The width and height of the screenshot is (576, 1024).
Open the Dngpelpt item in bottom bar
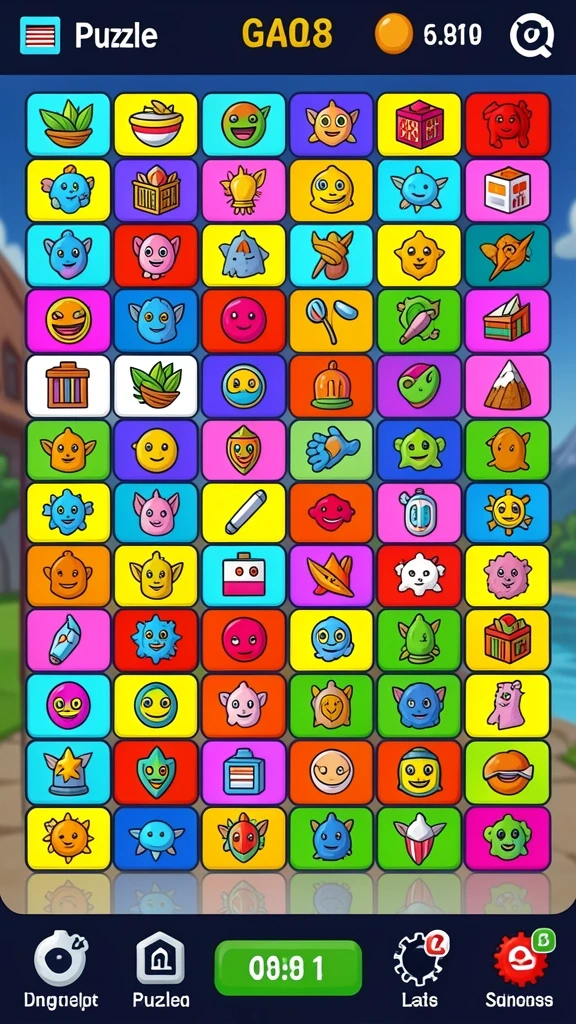61,969
